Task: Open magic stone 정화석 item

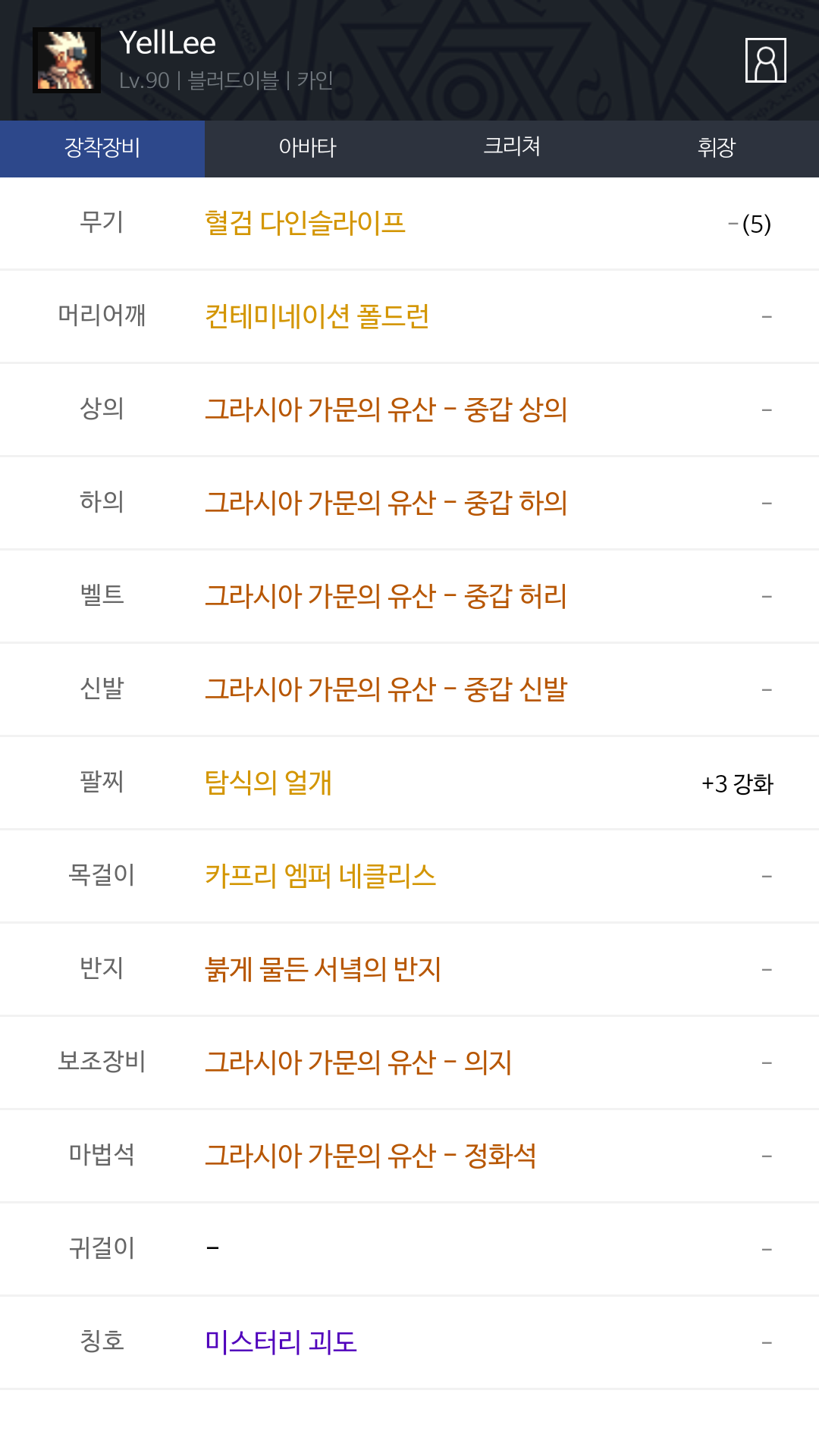Action: (371, 1156)
